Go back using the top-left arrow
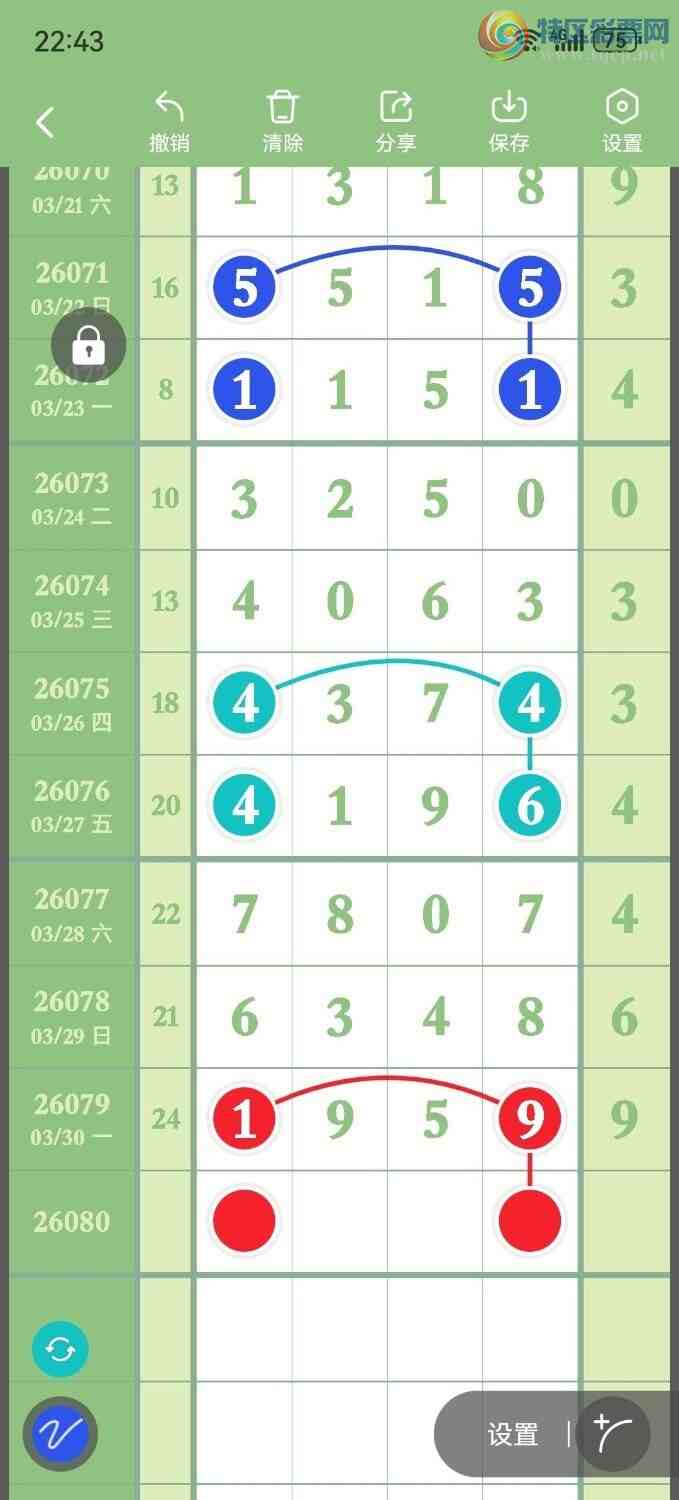The height and width of the screenshot is (1500, 679). (x=45, y=122)
